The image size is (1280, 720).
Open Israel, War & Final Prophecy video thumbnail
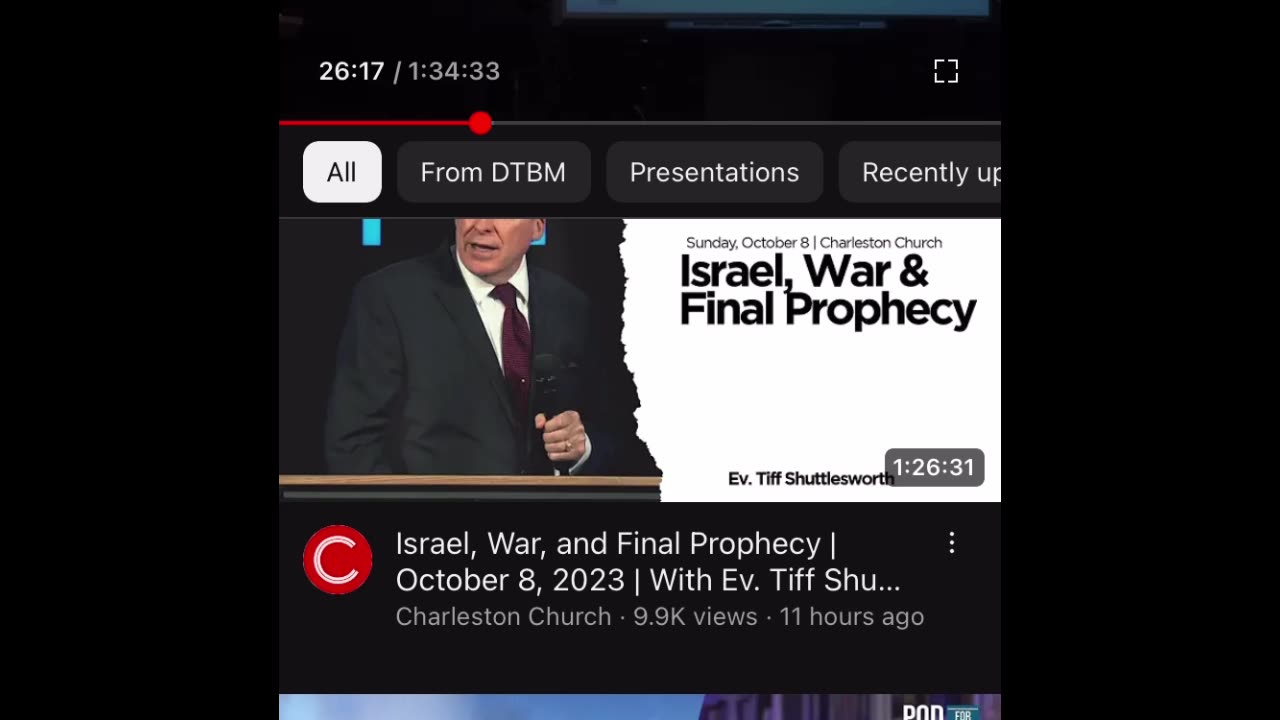click(x=640, y=360)
